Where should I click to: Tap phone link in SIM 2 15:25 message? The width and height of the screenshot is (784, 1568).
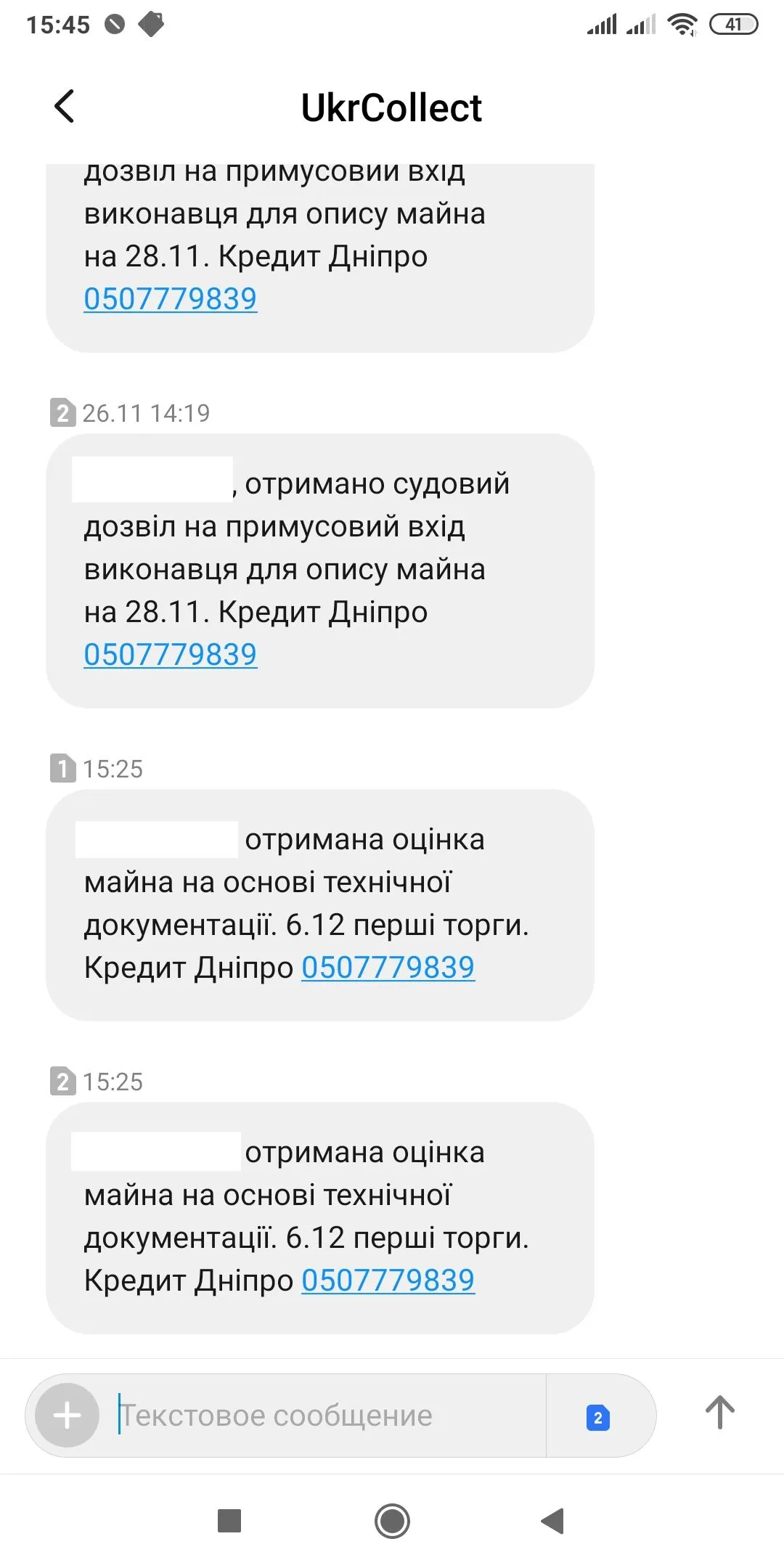point(388,1281)
